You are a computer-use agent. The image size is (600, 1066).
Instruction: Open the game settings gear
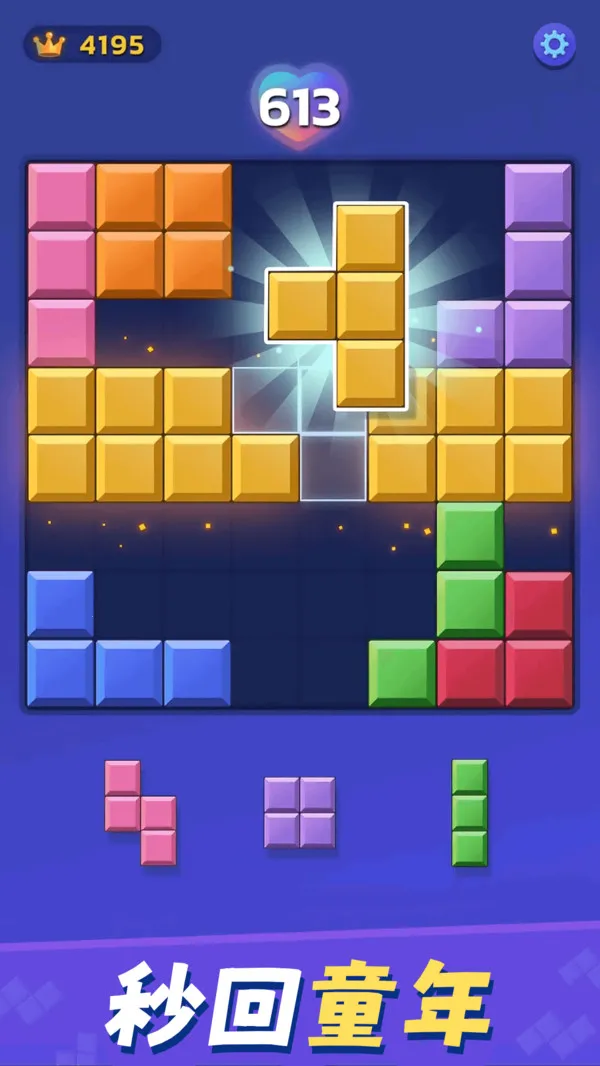(x=553, y=45)
